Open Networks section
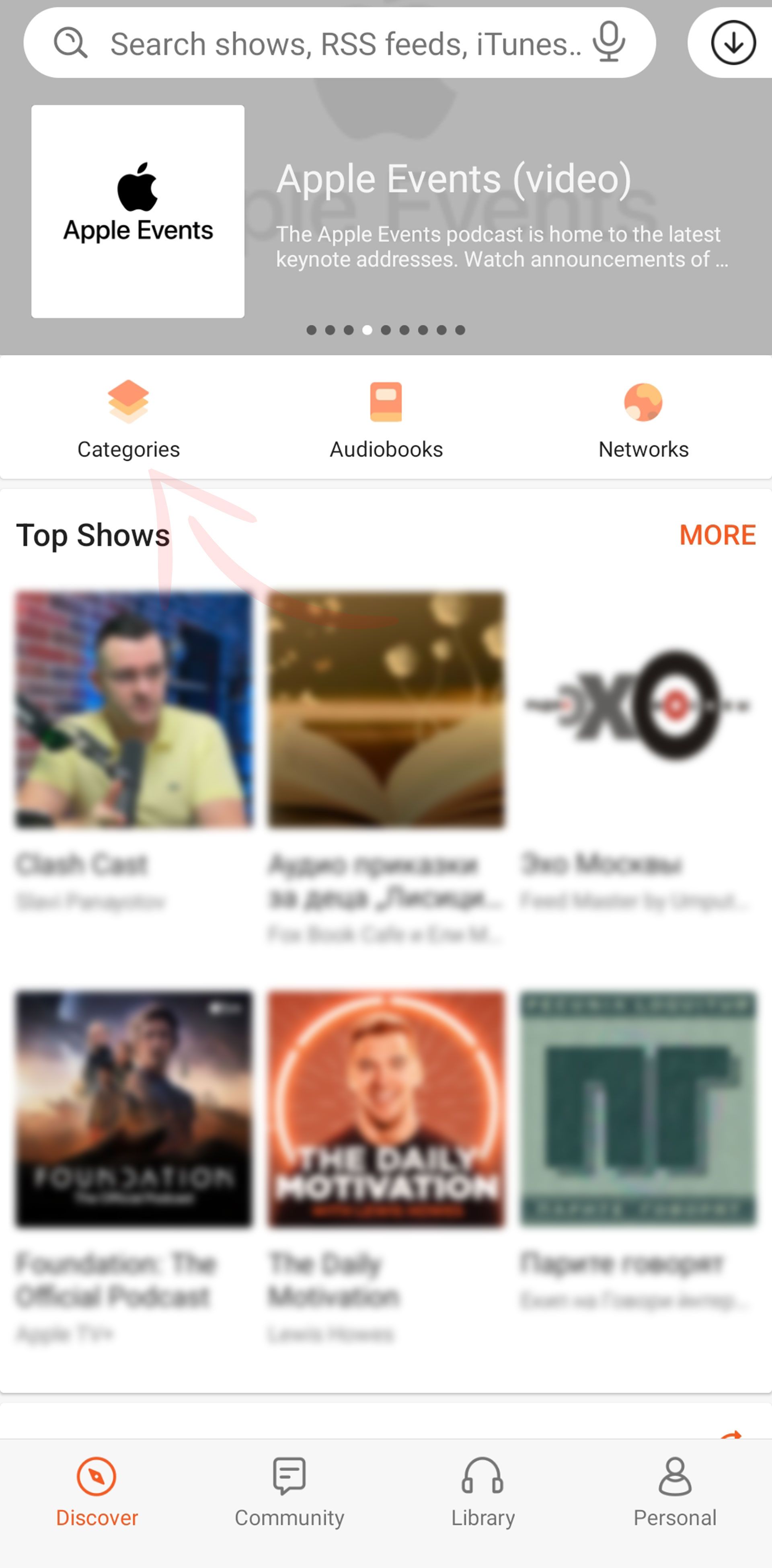Image resolution: width=772 pixels, height=1568 pixels. click(x=644, y=419)
